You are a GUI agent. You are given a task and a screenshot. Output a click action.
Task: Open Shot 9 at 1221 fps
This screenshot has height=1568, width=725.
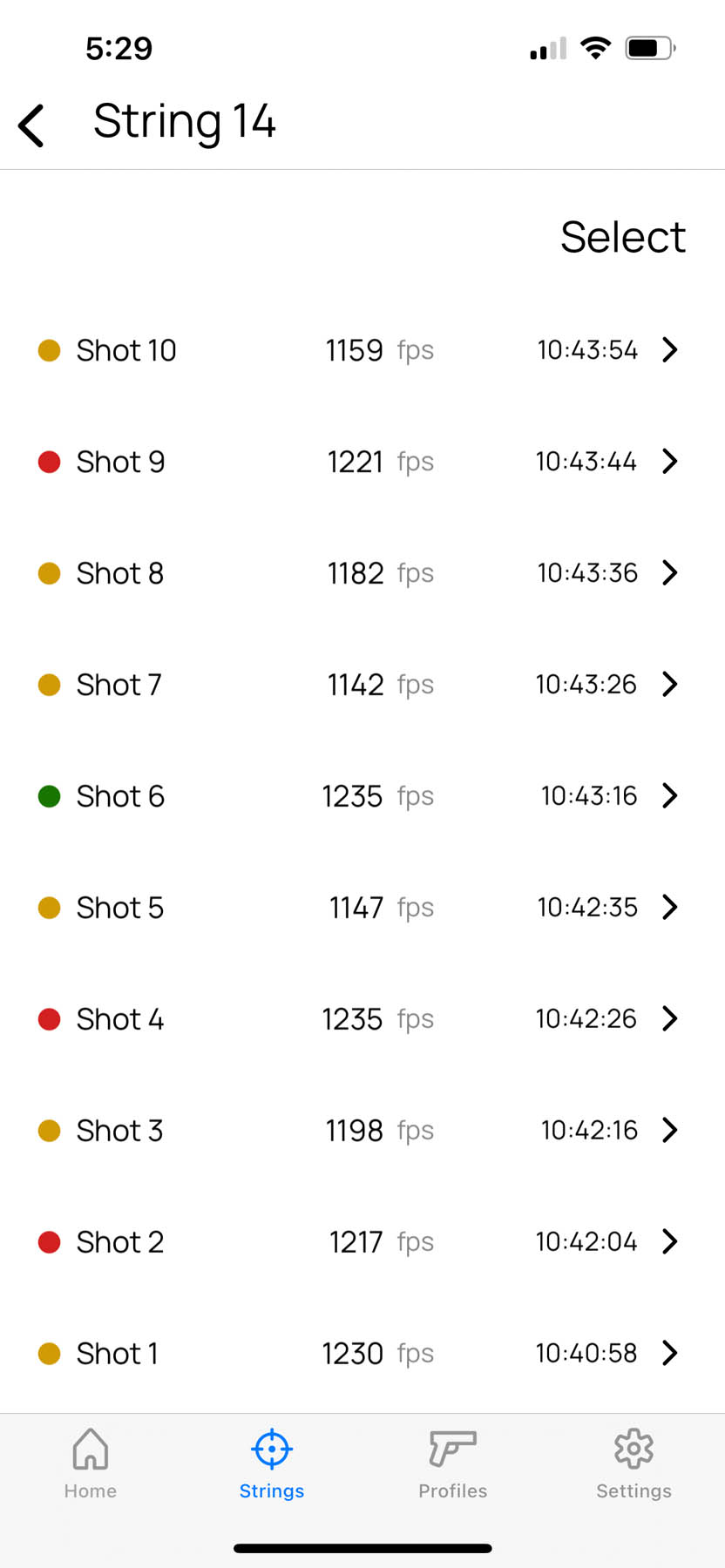(x=362, y=462)
